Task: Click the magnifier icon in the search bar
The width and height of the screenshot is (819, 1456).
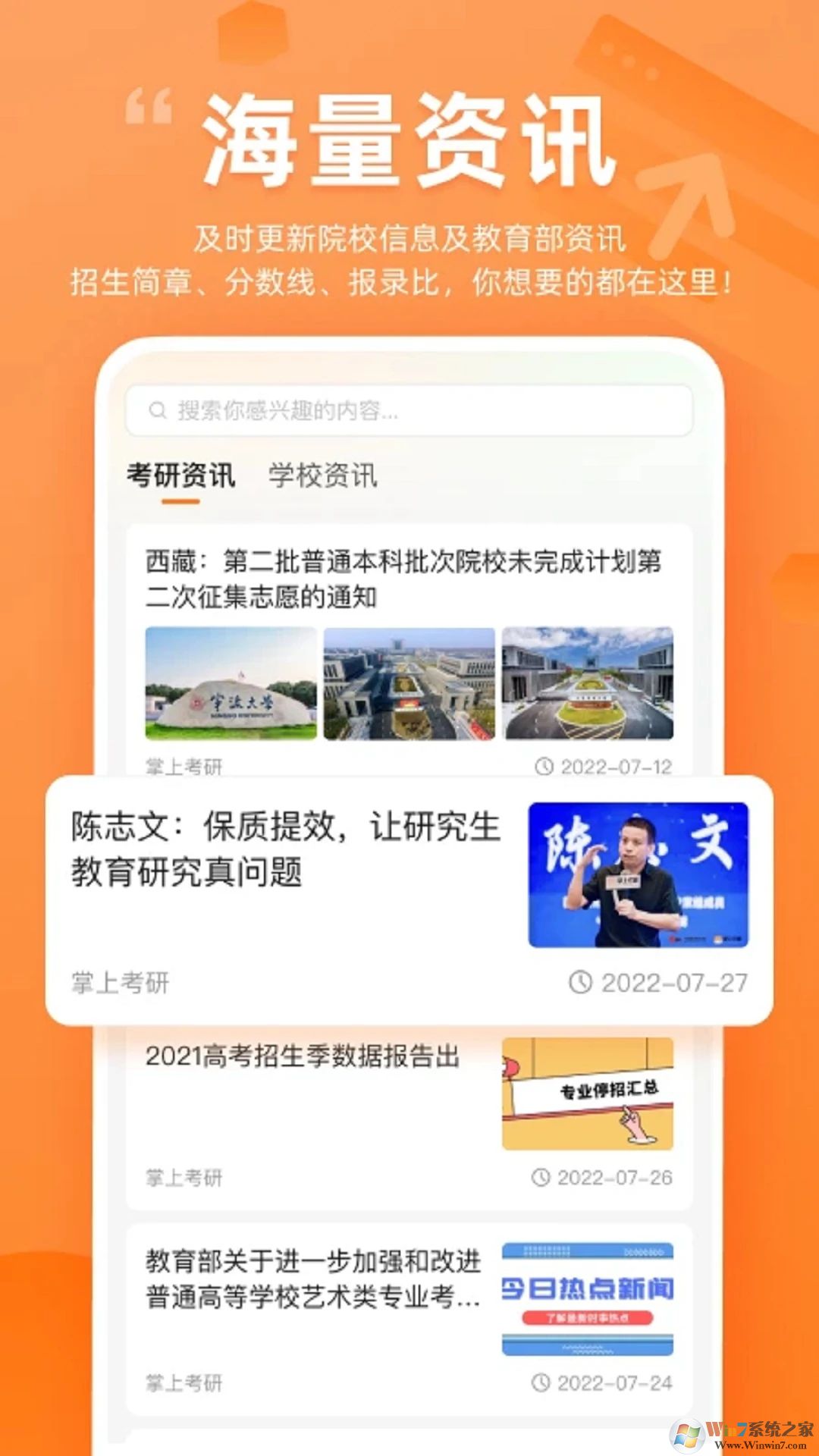Action: (157, 409)
